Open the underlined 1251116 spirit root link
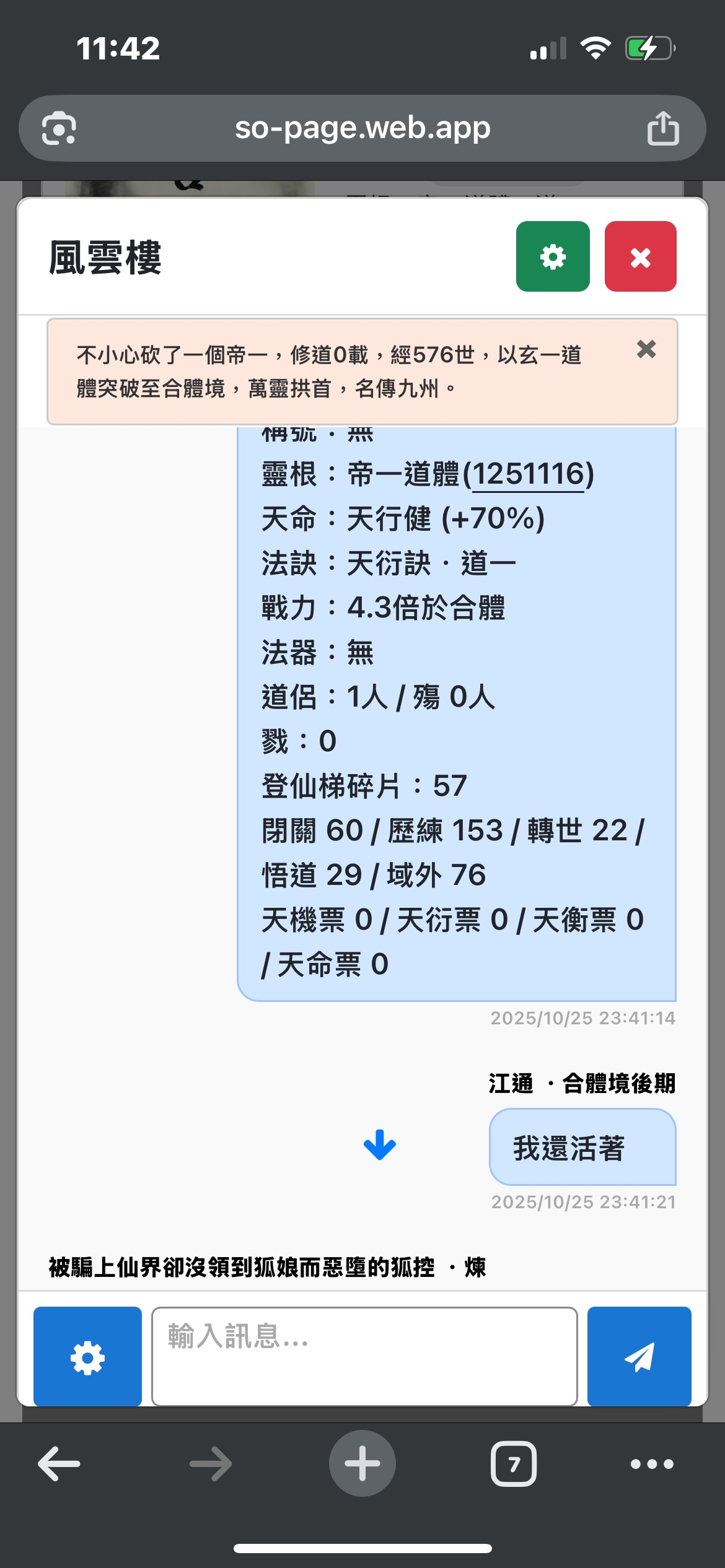 [x=528, y=474]
